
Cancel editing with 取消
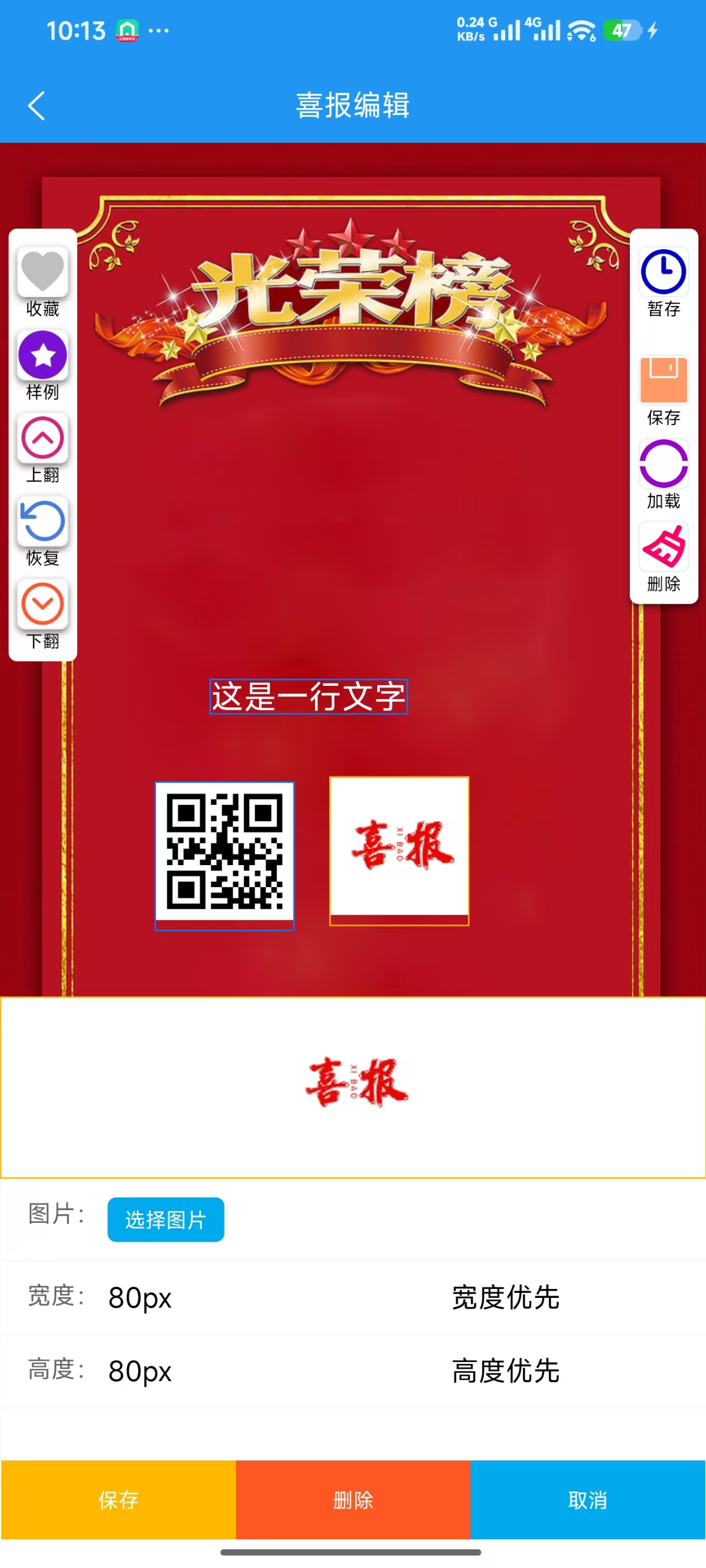(587, 1499)
